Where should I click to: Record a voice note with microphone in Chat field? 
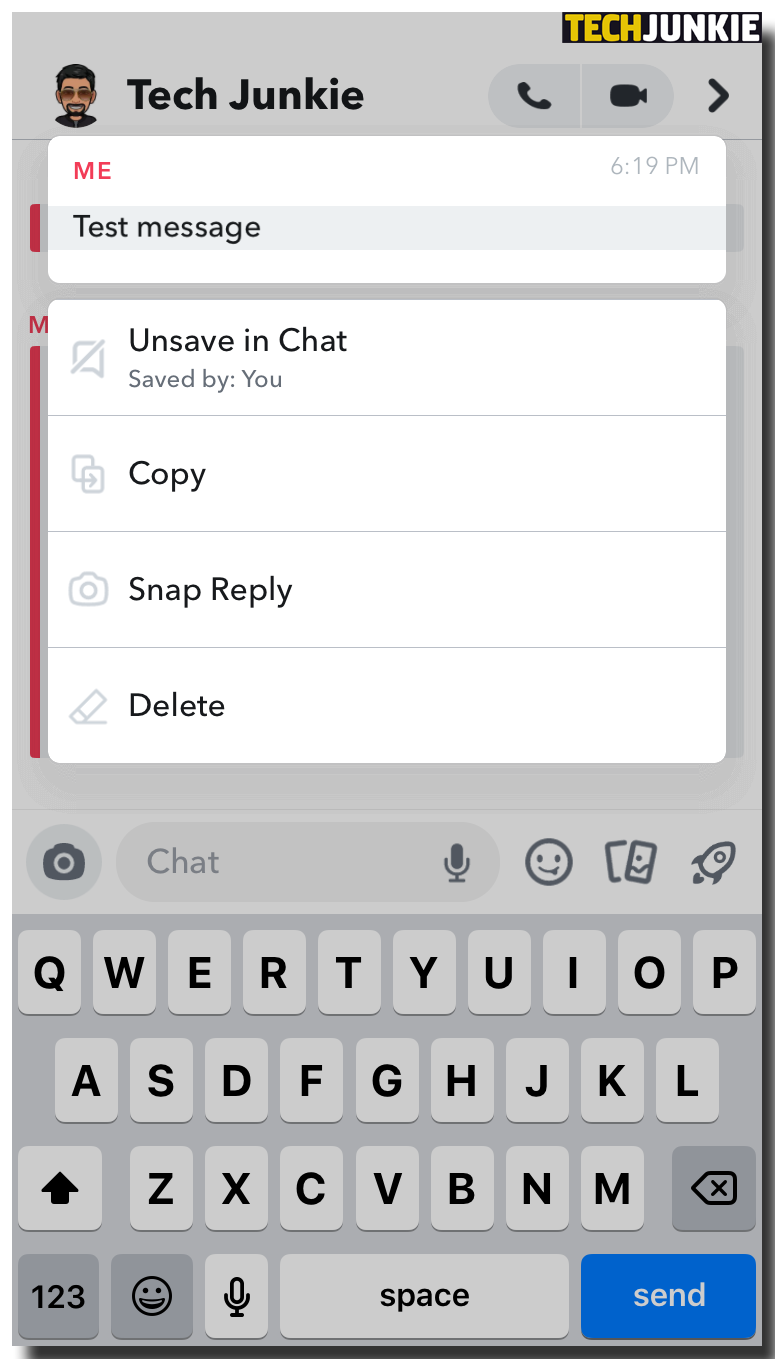point(457,862)
